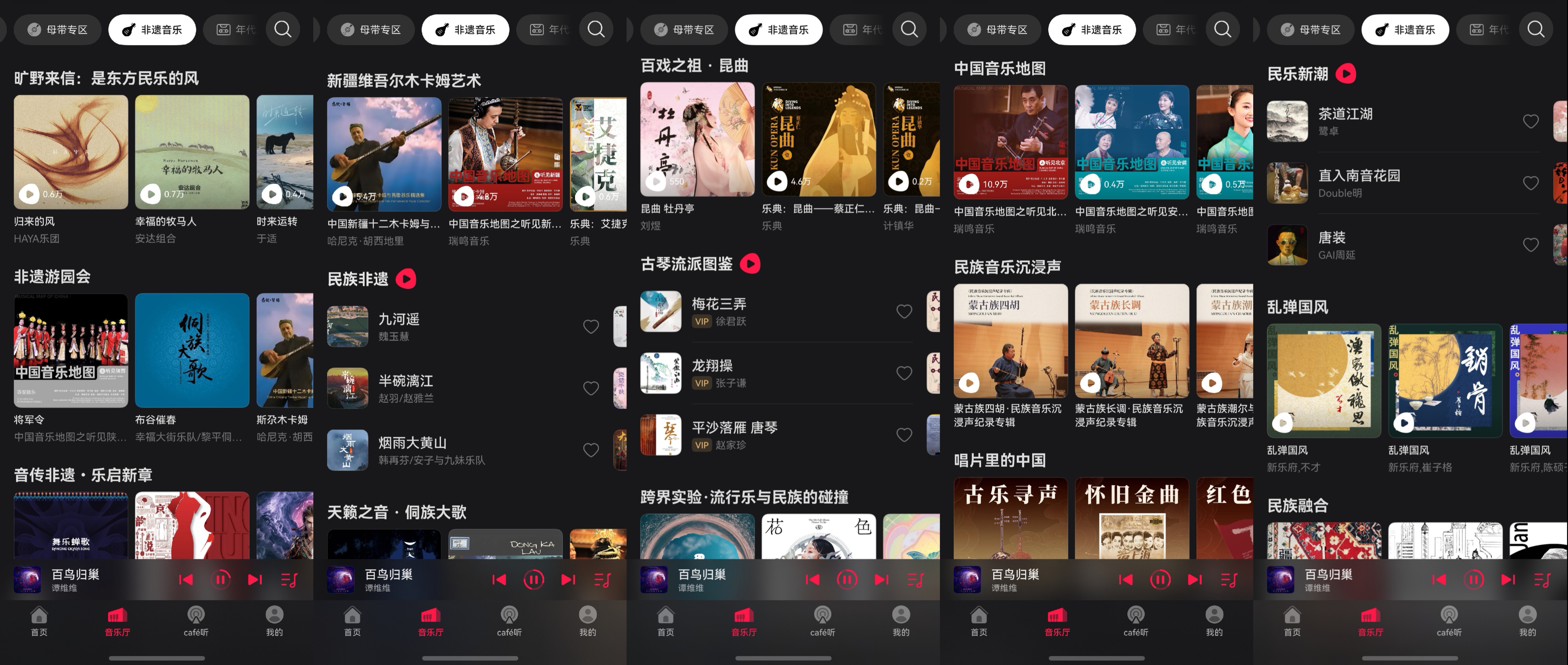Play the 民乐新潮 song list
The height and width of the screenshot is (665, 1568).
[1345, 74]
